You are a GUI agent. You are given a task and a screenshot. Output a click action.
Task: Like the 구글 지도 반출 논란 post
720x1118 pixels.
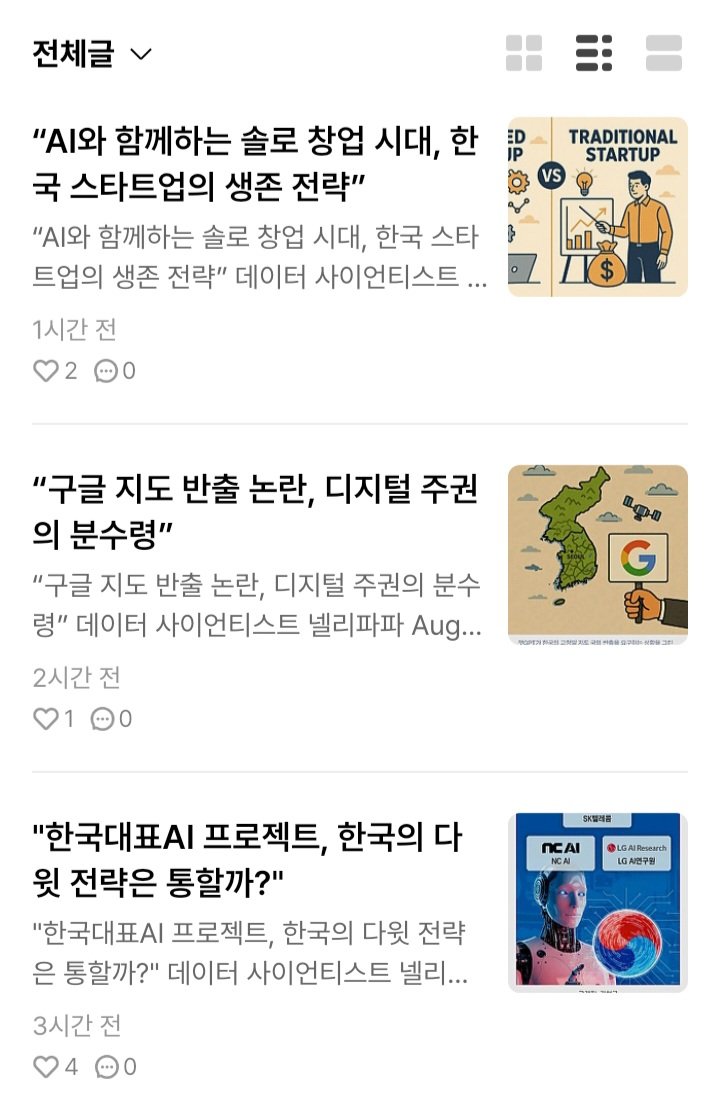click(46, 719)
